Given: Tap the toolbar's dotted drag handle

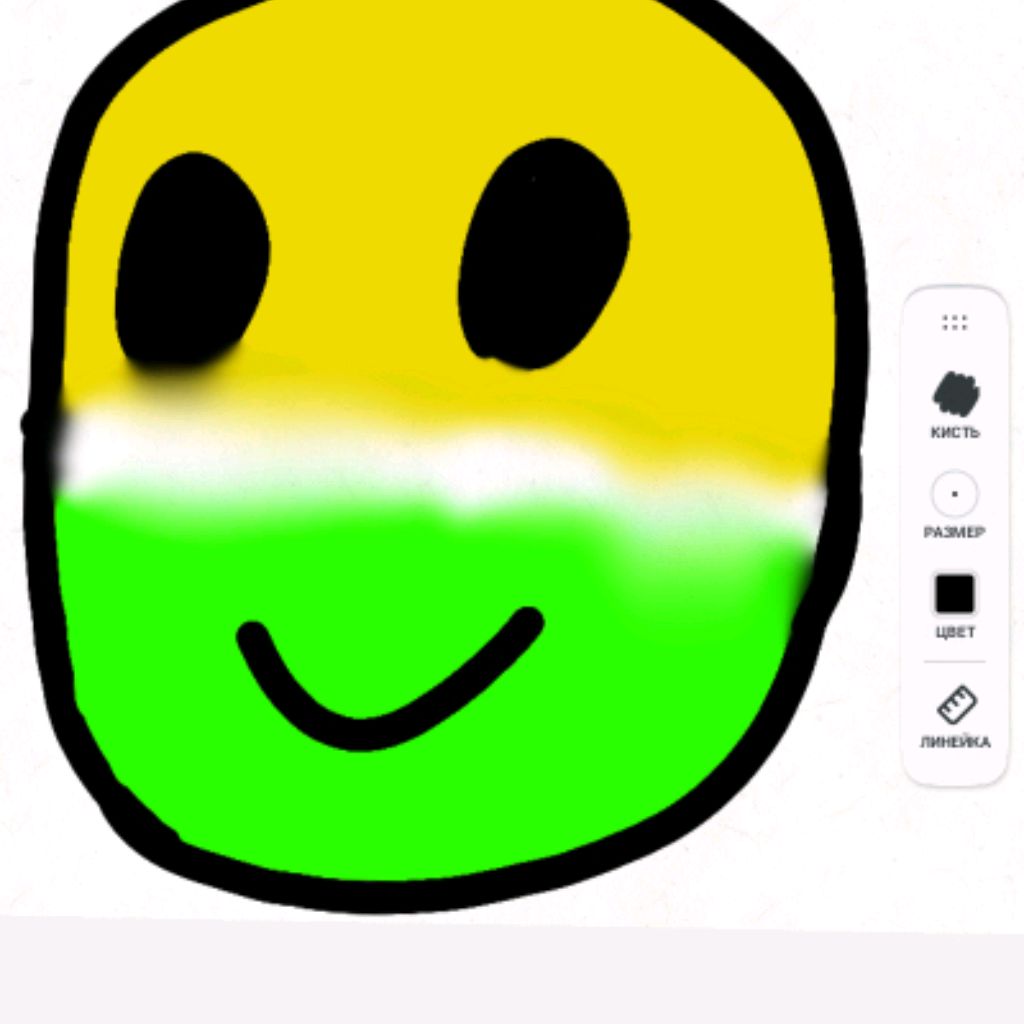Looking at the screenshot, I should (x=955, y=322).
